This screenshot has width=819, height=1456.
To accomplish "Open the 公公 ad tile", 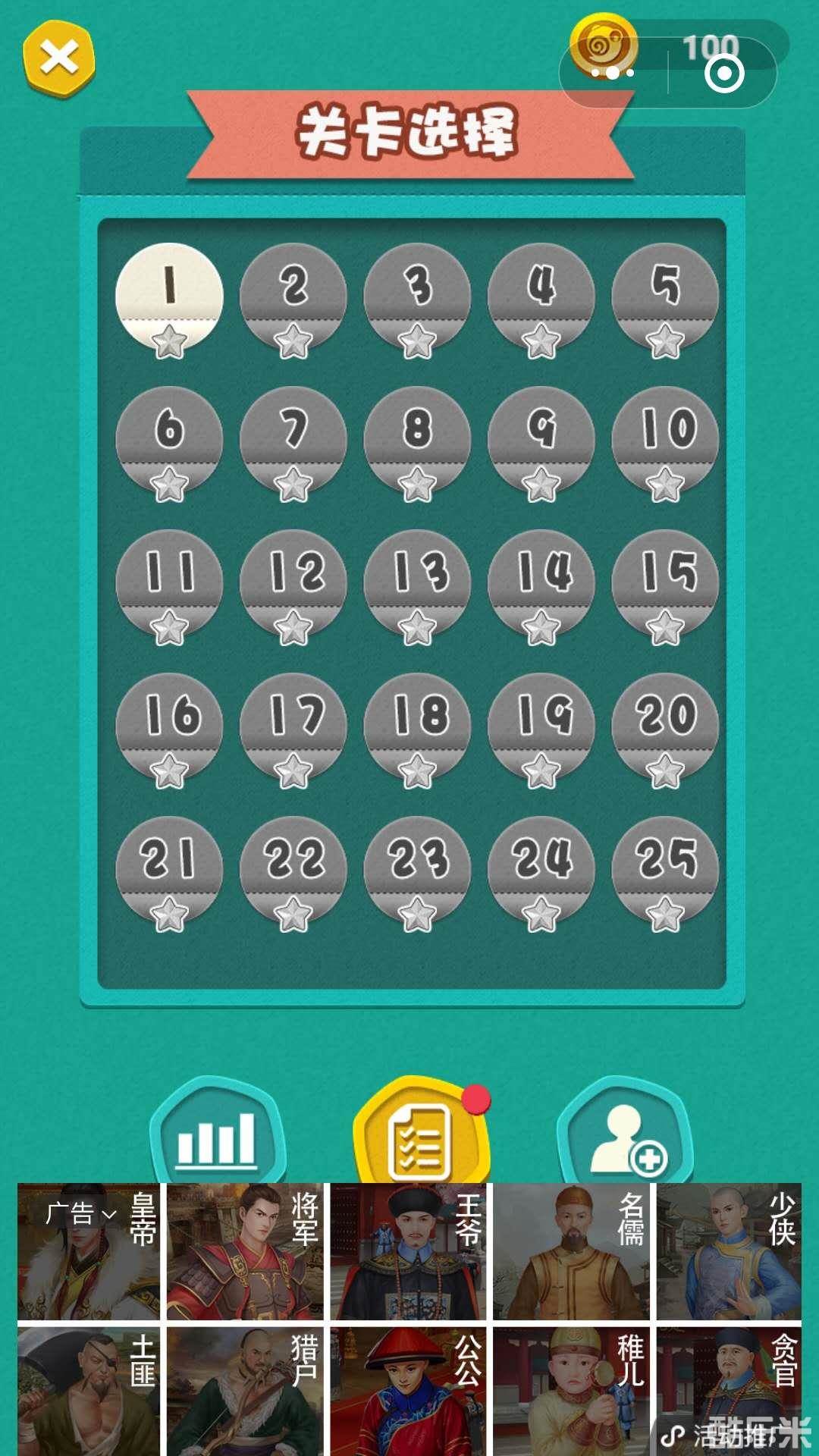I will (408, 1391).
